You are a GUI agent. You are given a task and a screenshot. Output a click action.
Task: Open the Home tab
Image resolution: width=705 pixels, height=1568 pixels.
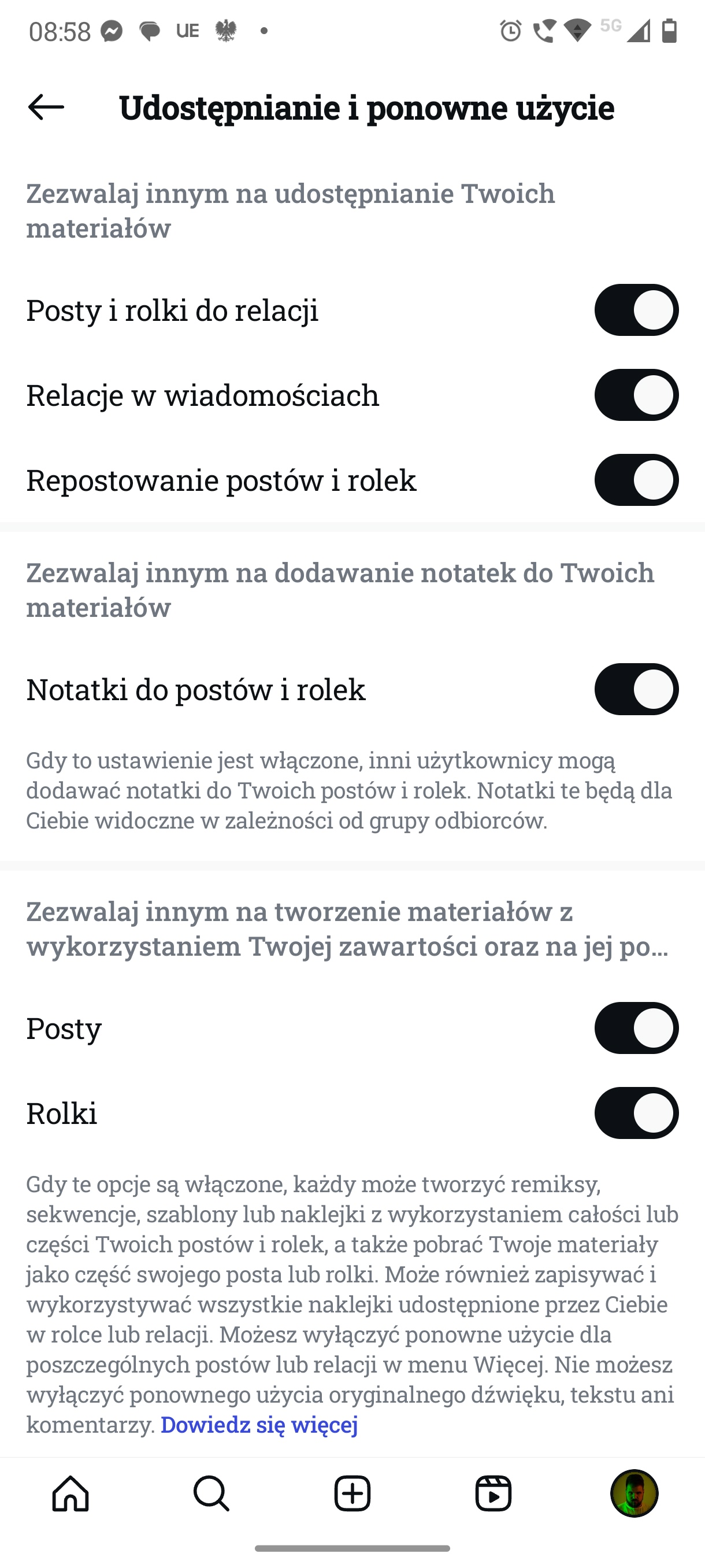click(70, 1494)
